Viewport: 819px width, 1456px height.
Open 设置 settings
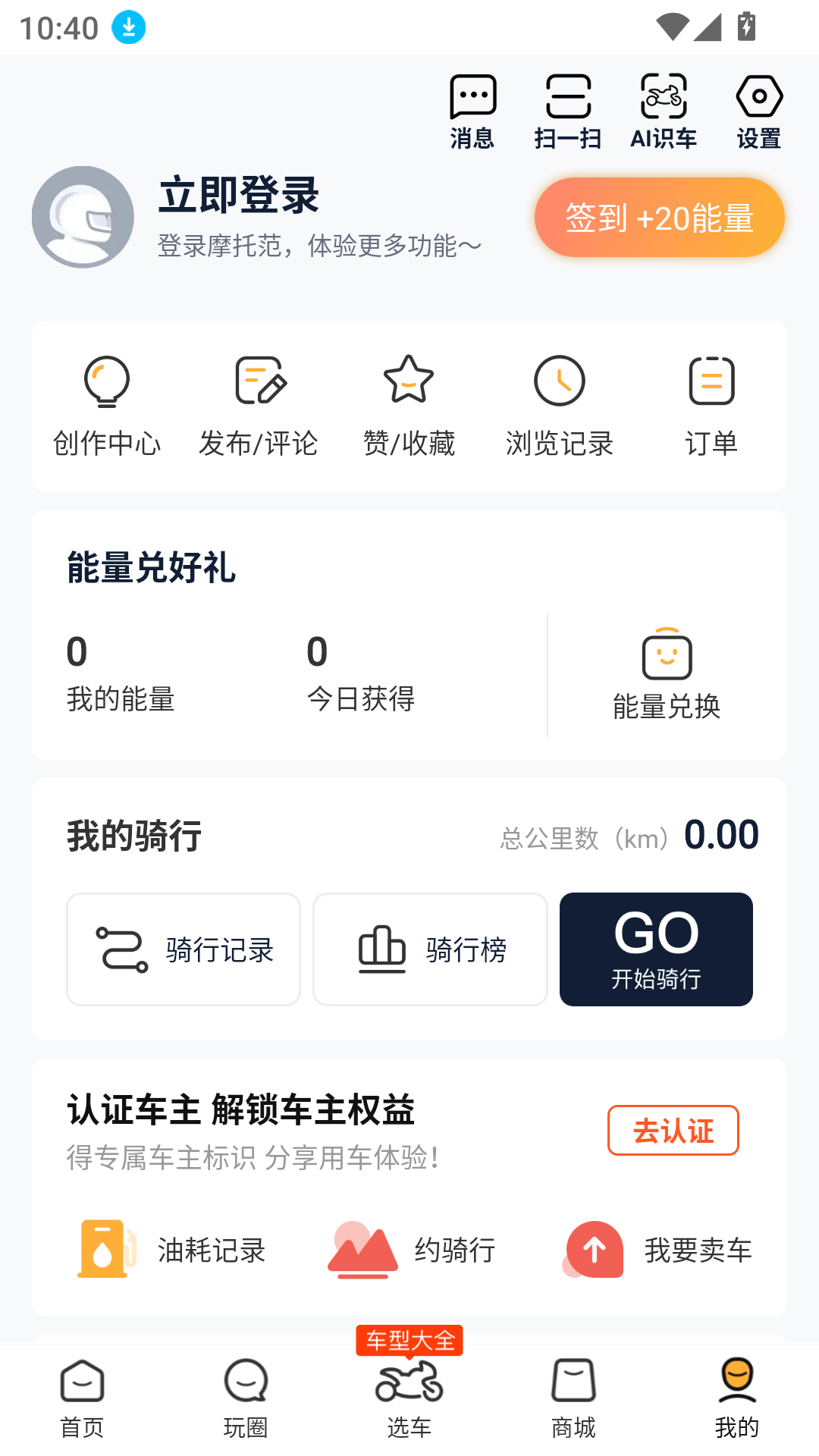pyautogui.click(x=759, y=111)
